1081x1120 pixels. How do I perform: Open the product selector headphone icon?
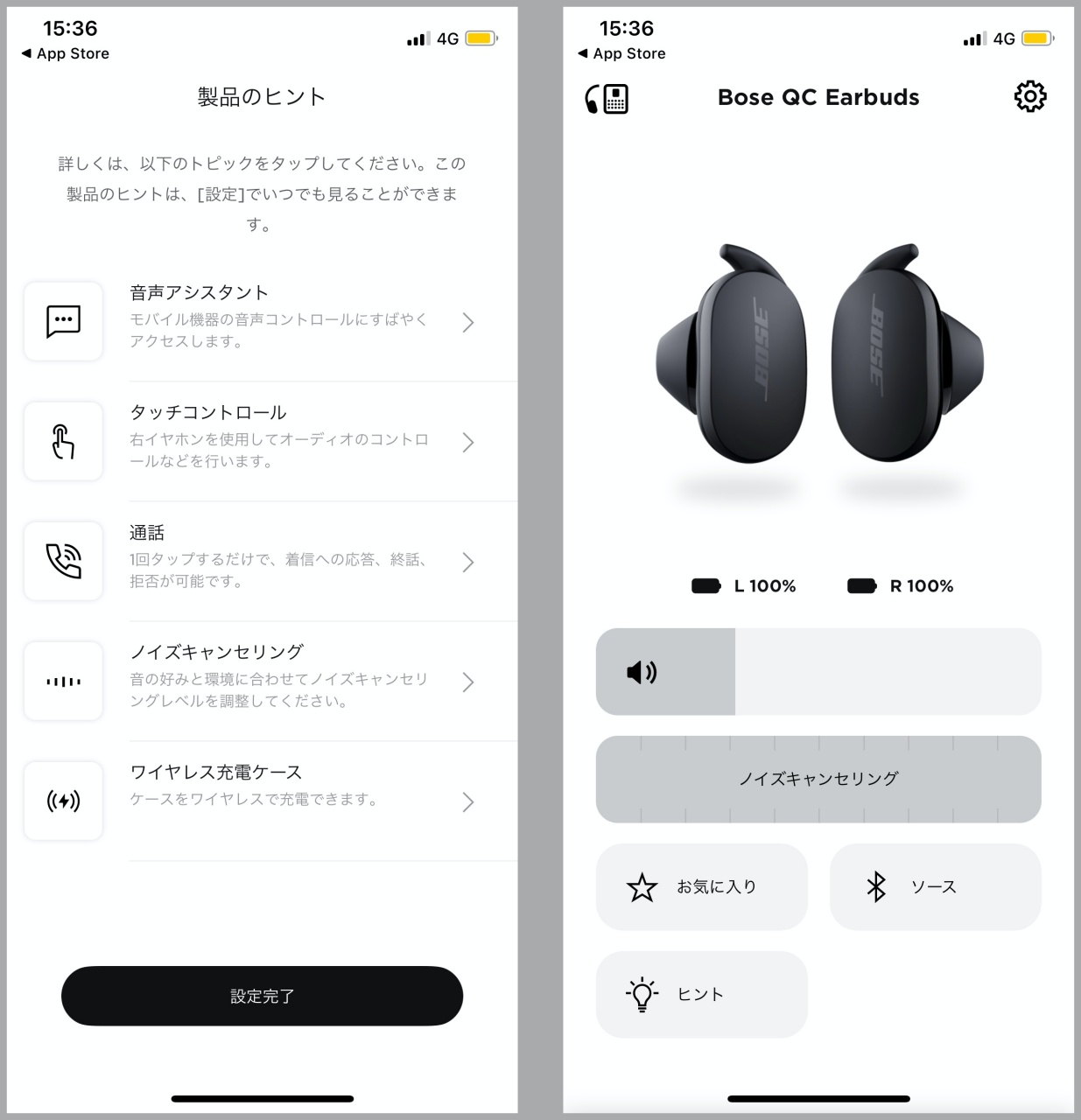(x=607, y=98)
